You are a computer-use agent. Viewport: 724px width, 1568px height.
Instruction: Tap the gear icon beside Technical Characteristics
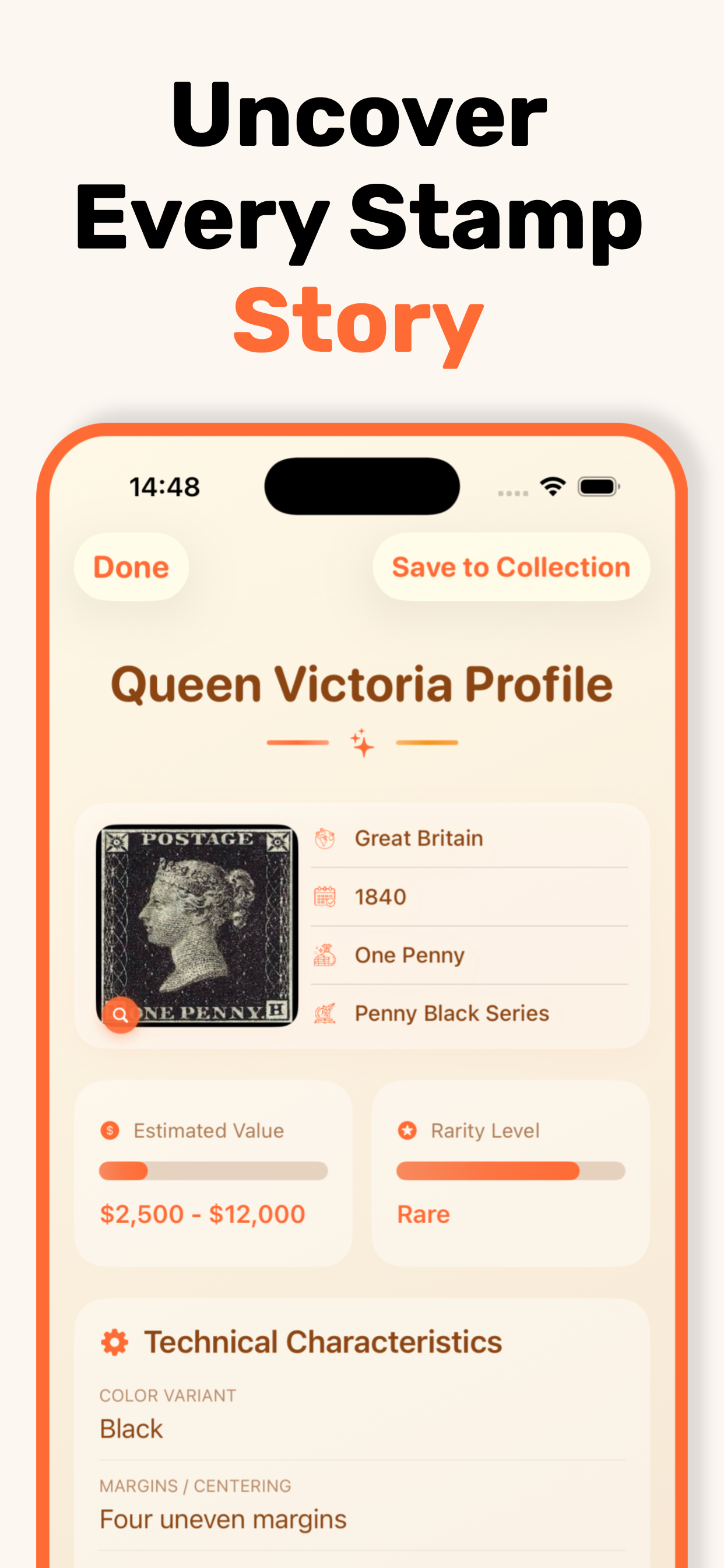pyautogui.click(x=117, y=1341)
